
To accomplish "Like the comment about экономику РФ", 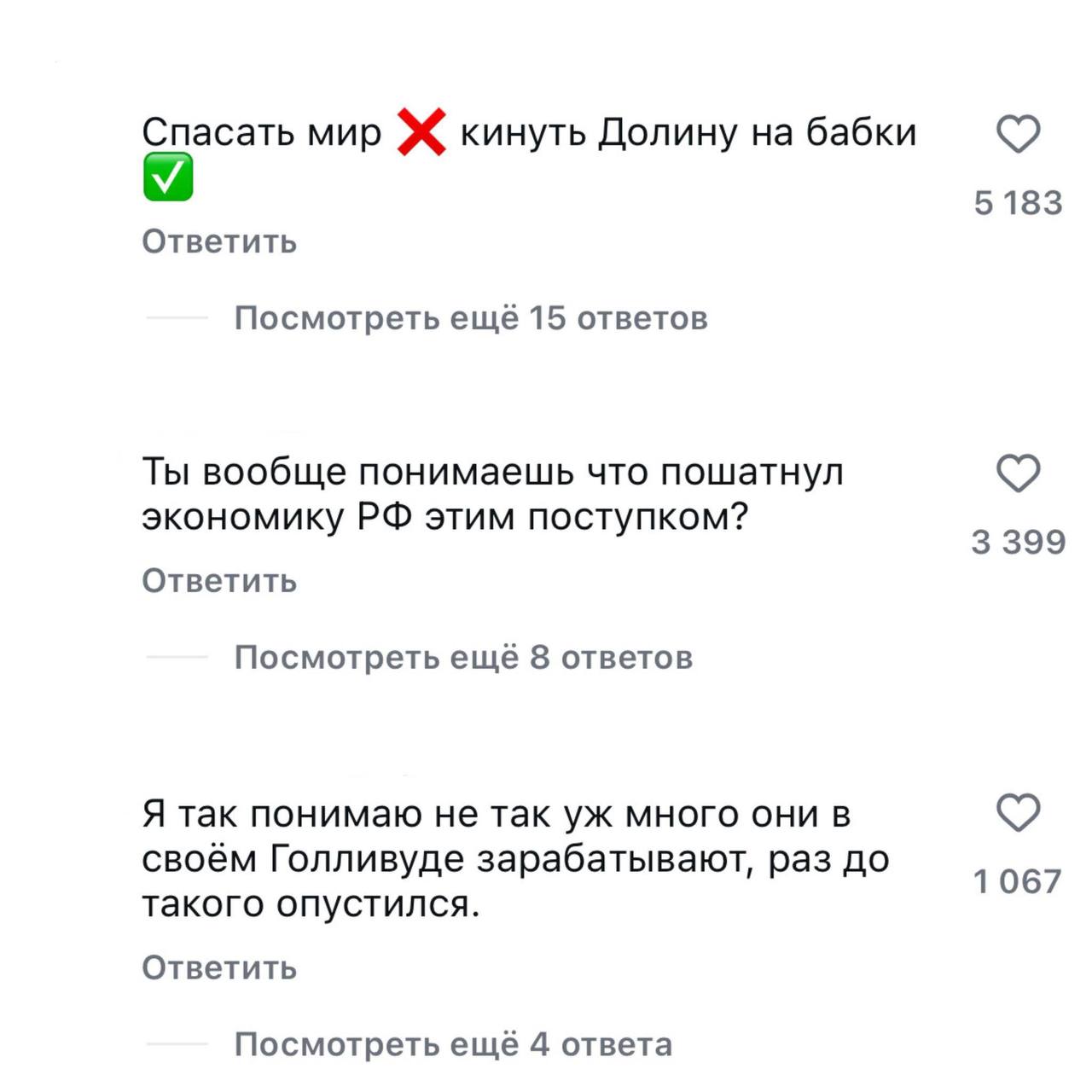I will coord(1019,473).
